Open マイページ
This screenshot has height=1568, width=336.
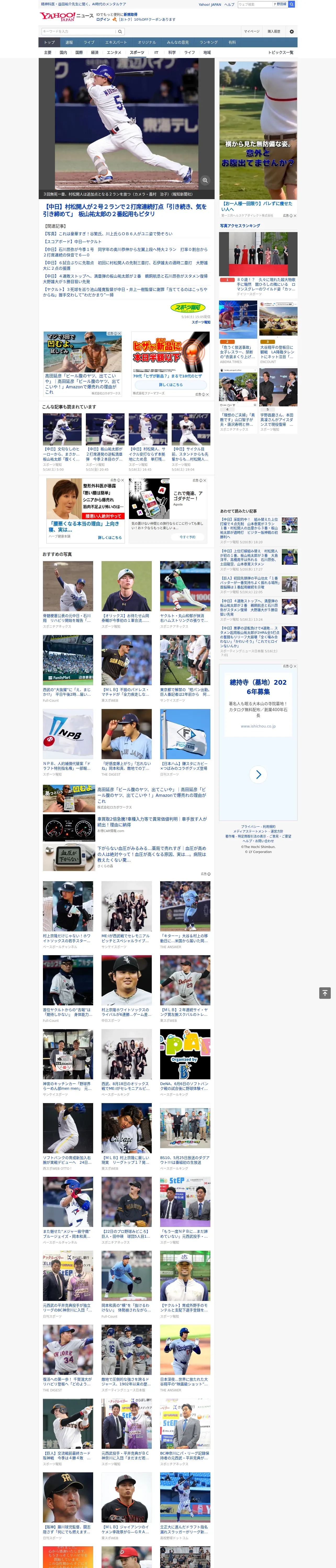coord(251,31)
